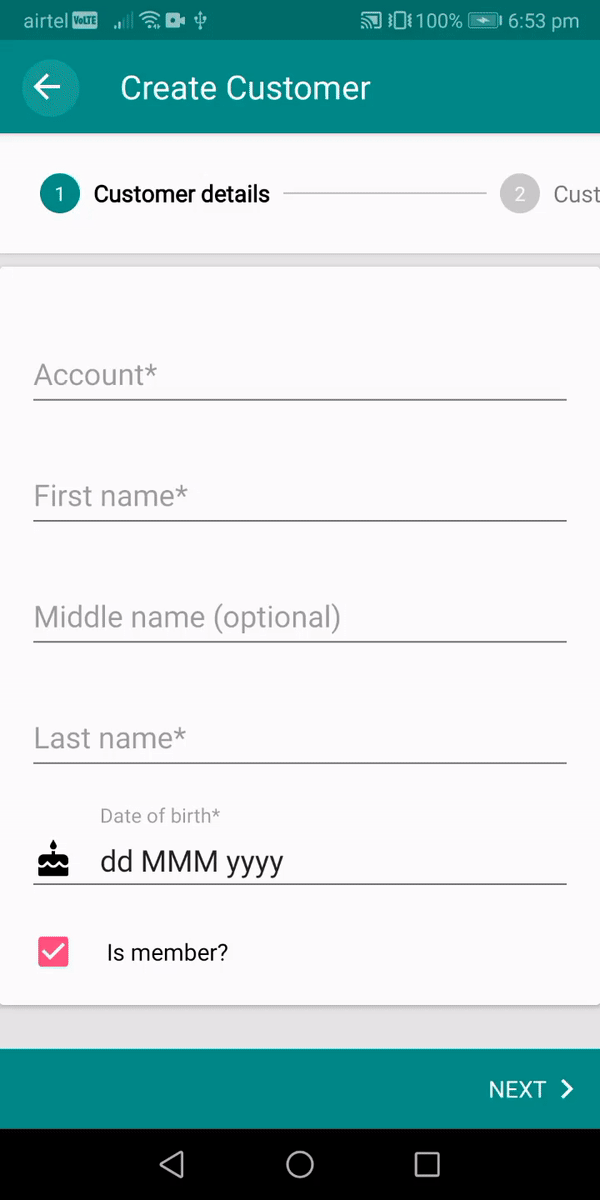
Task: Continue with the NEXT button
Action: pos(530,1089)
